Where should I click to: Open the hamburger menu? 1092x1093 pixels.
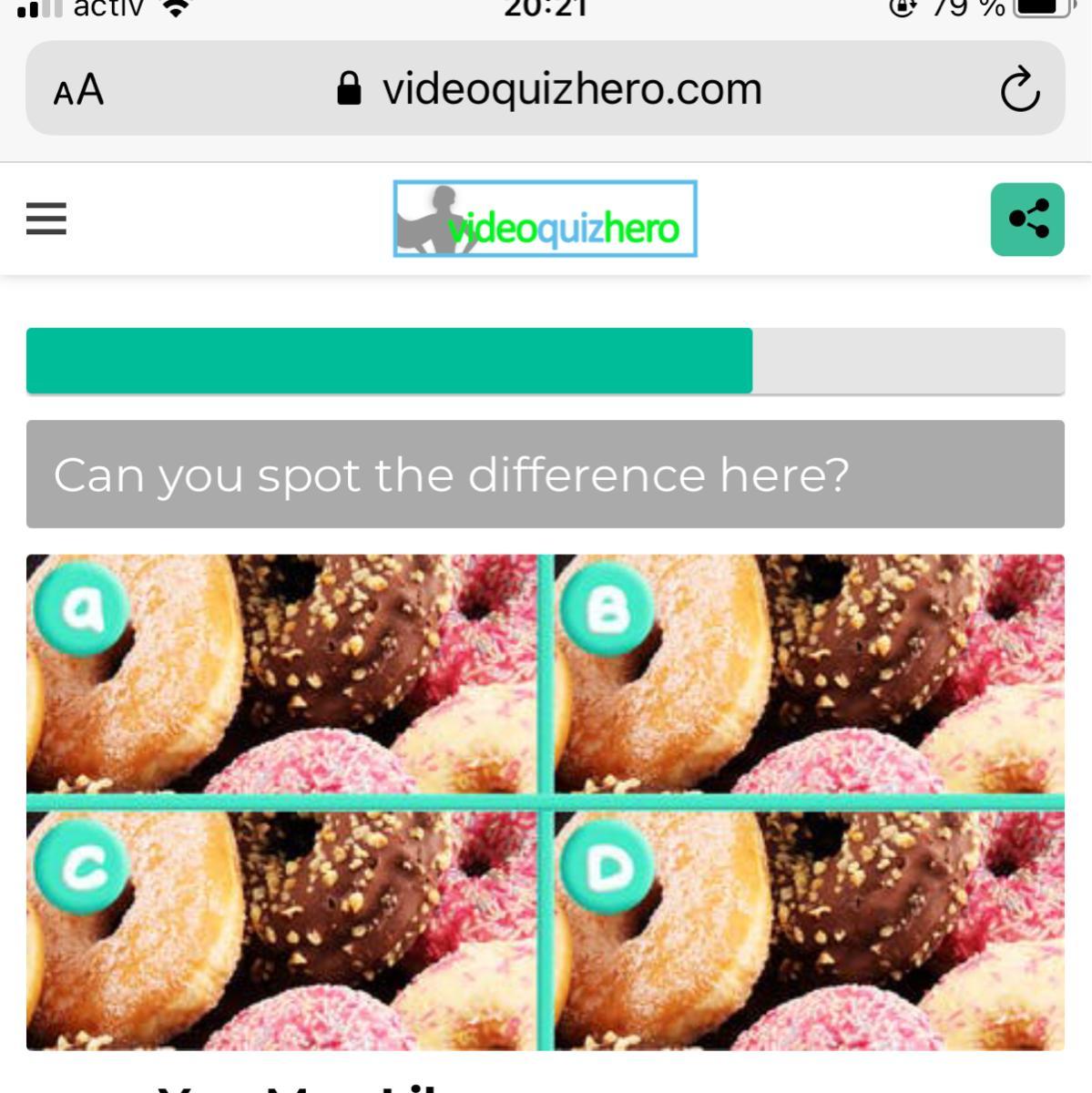click(x=46, y=219)
